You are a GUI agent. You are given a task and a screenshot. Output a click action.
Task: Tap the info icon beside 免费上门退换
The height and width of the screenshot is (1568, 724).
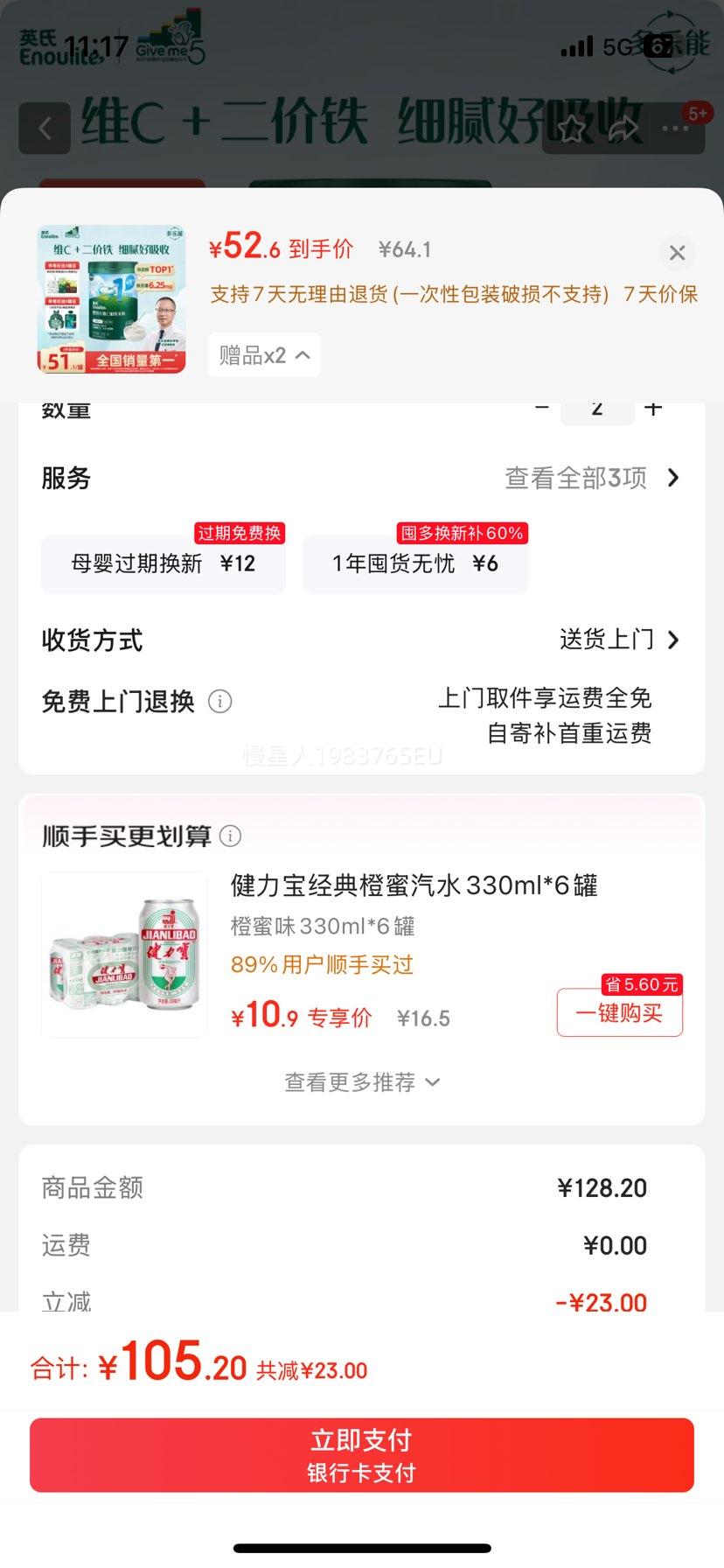[x=220, y=702]
